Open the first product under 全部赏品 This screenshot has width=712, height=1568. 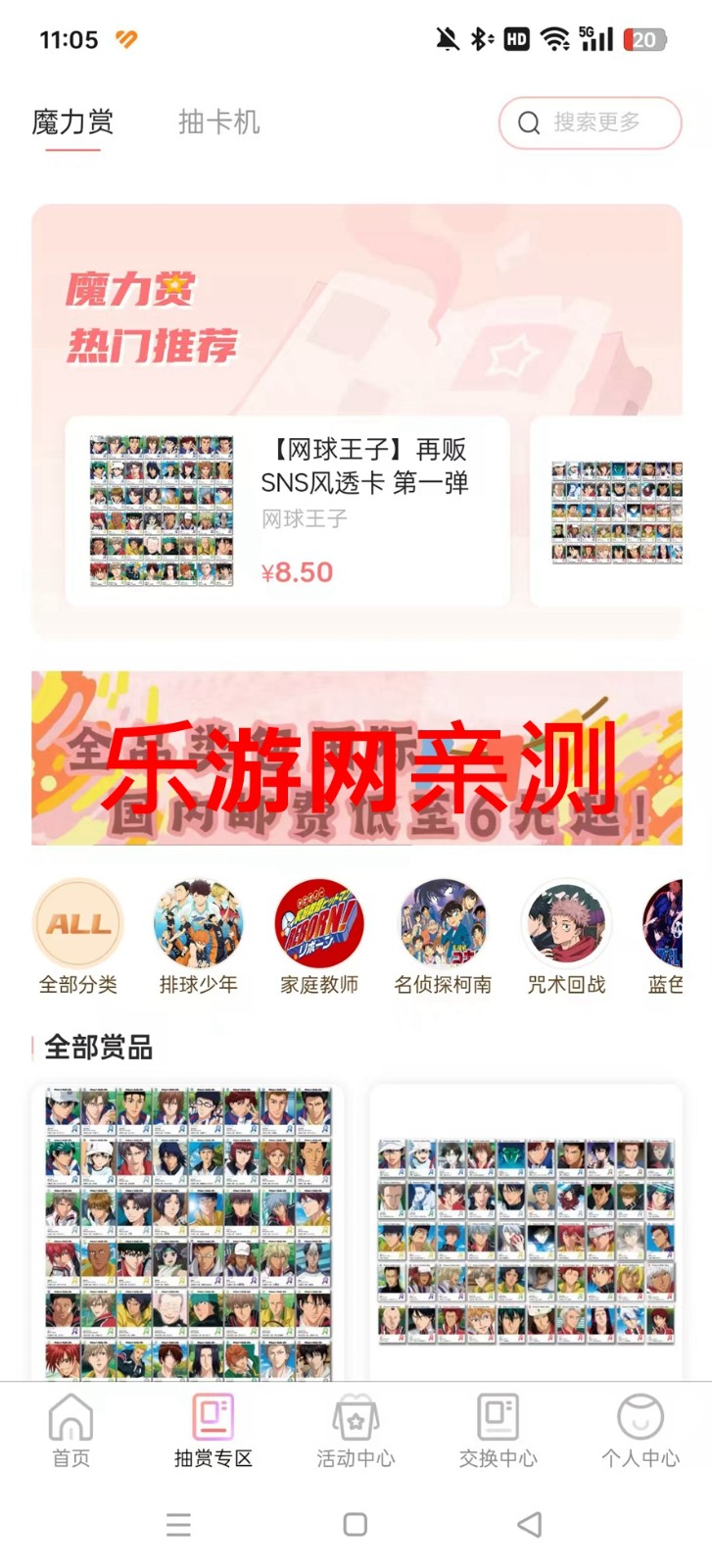coord(188,1232)
